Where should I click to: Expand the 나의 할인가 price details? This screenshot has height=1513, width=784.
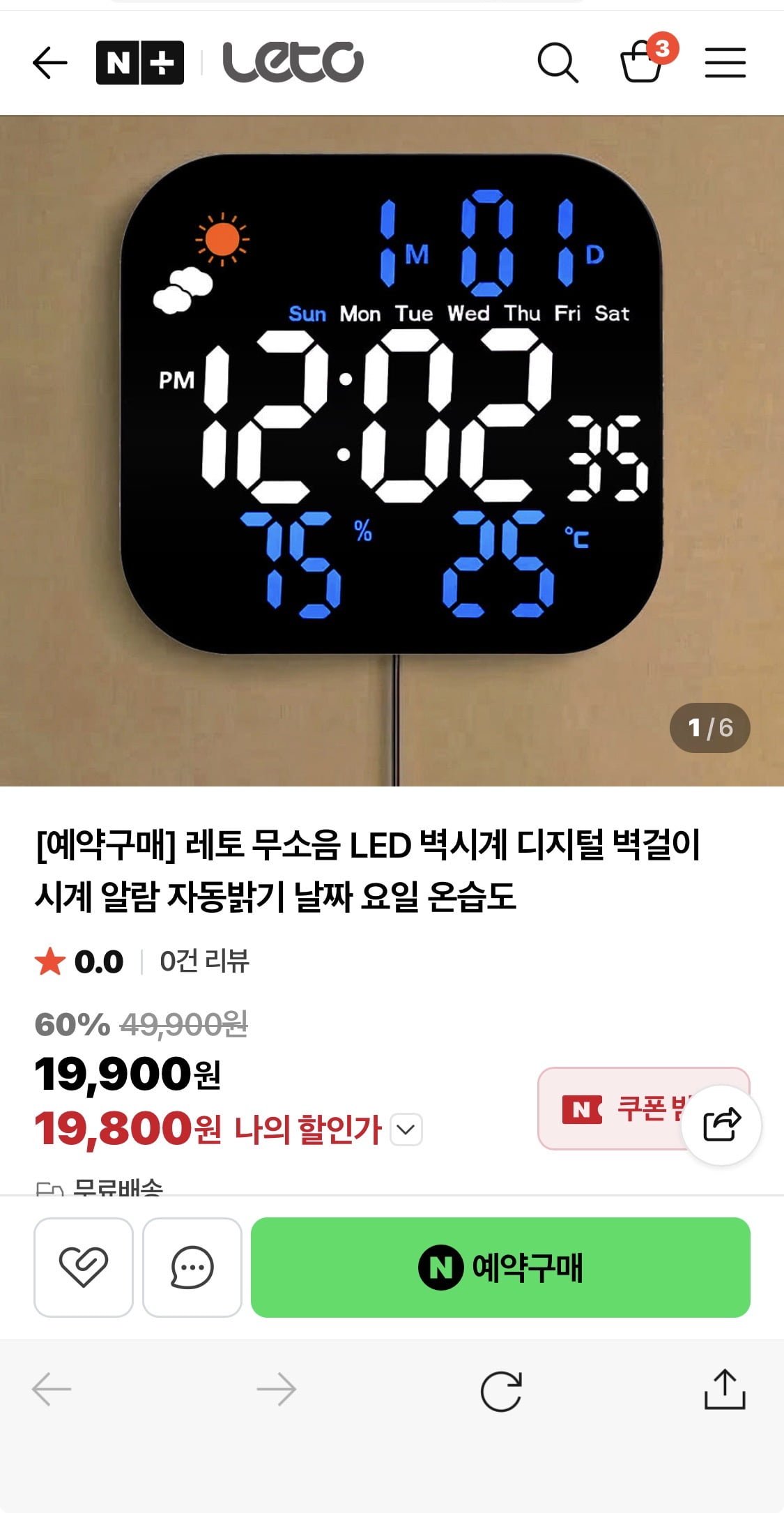click(406, 1130)
